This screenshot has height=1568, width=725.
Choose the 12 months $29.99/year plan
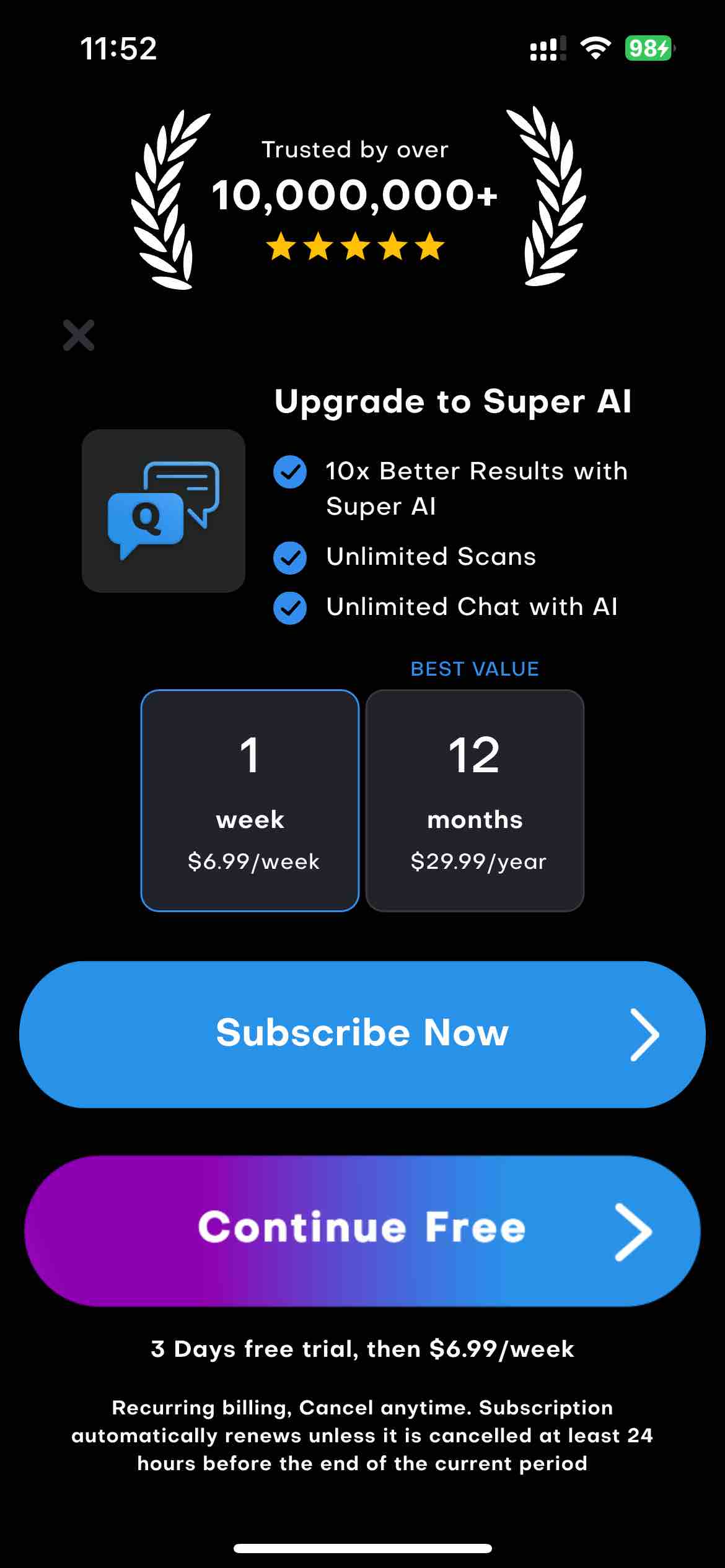click(x=475, y=800)
